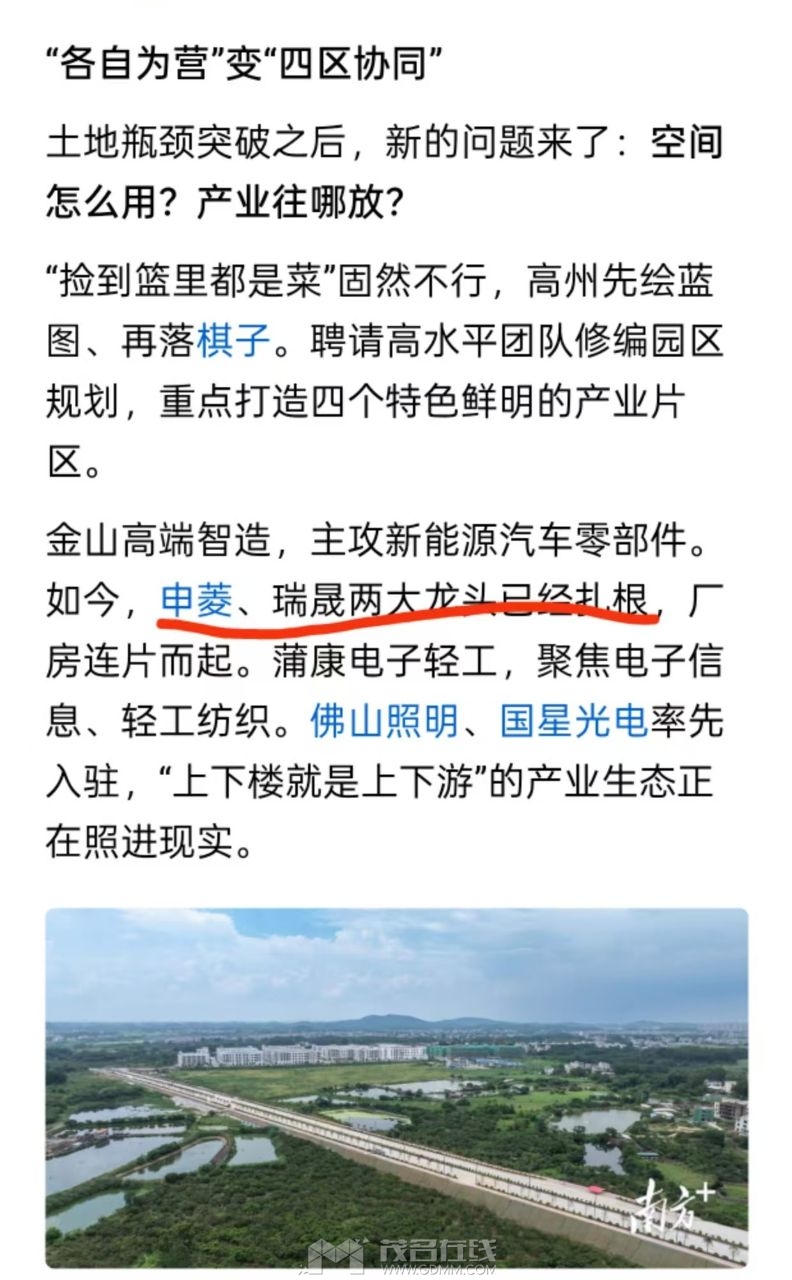Open the 棋子 keyword link

[x=234, y=341]
